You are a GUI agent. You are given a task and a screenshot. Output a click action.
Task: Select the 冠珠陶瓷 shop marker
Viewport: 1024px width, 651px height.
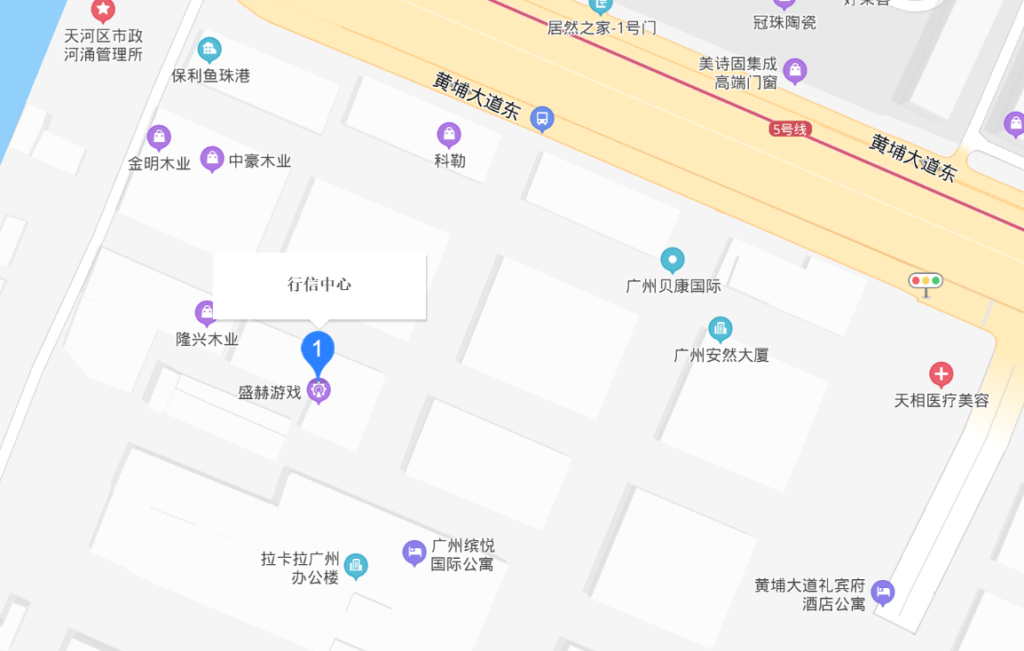[x=784, y=5]
